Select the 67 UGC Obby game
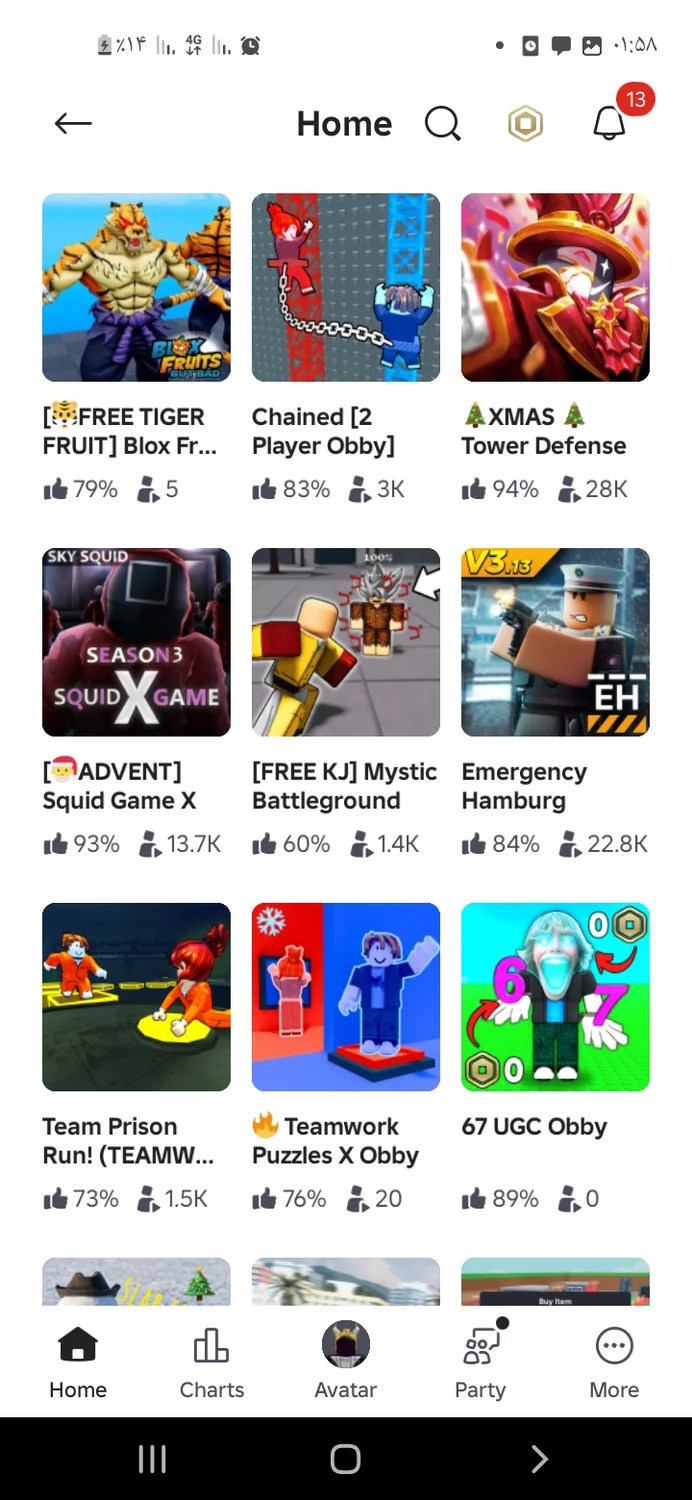The width and height of the screenshot is (692, 1500). [555, 997]
